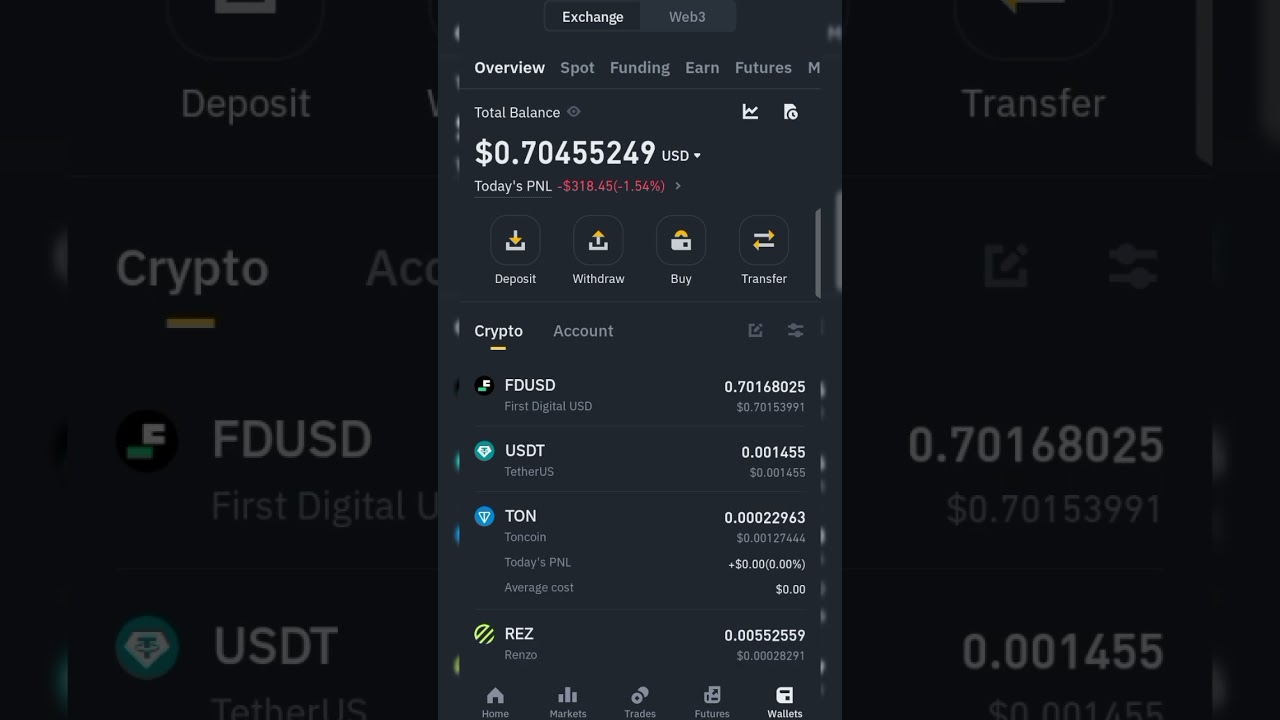Open the transaction history icon
This screenshot has height=720, width=1280.
[790, 112]
